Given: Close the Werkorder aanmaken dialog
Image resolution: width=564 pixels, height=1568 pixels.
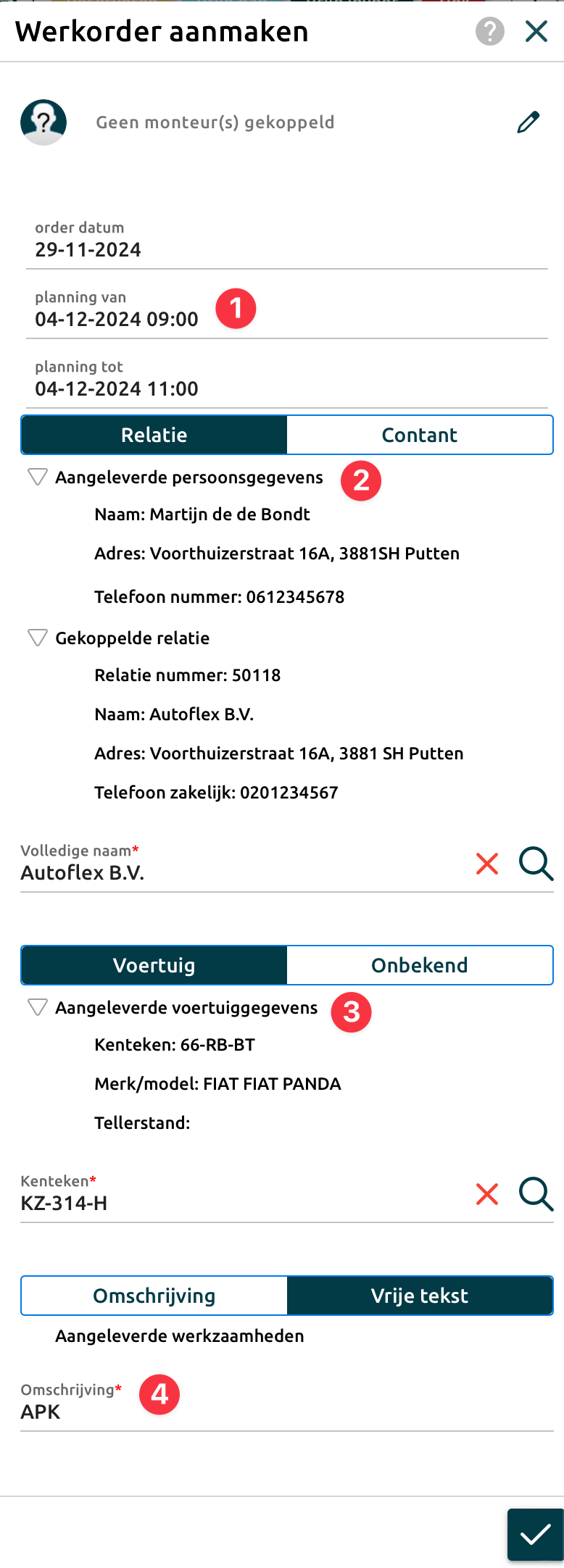Looking at the screenshot, I should pos(536,32).
